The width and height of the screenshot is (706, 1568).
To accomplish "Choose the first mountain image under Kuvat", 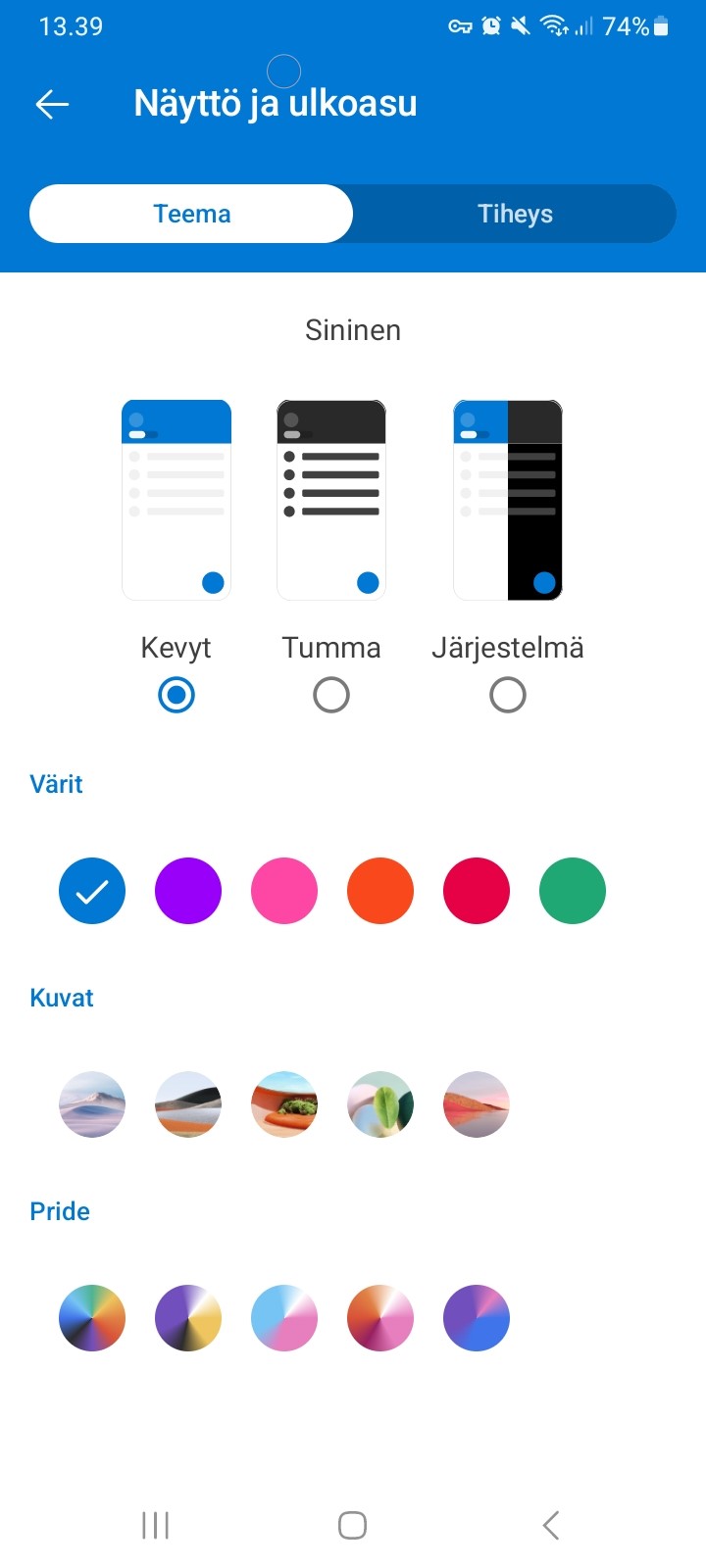I will pos(92,1104).
